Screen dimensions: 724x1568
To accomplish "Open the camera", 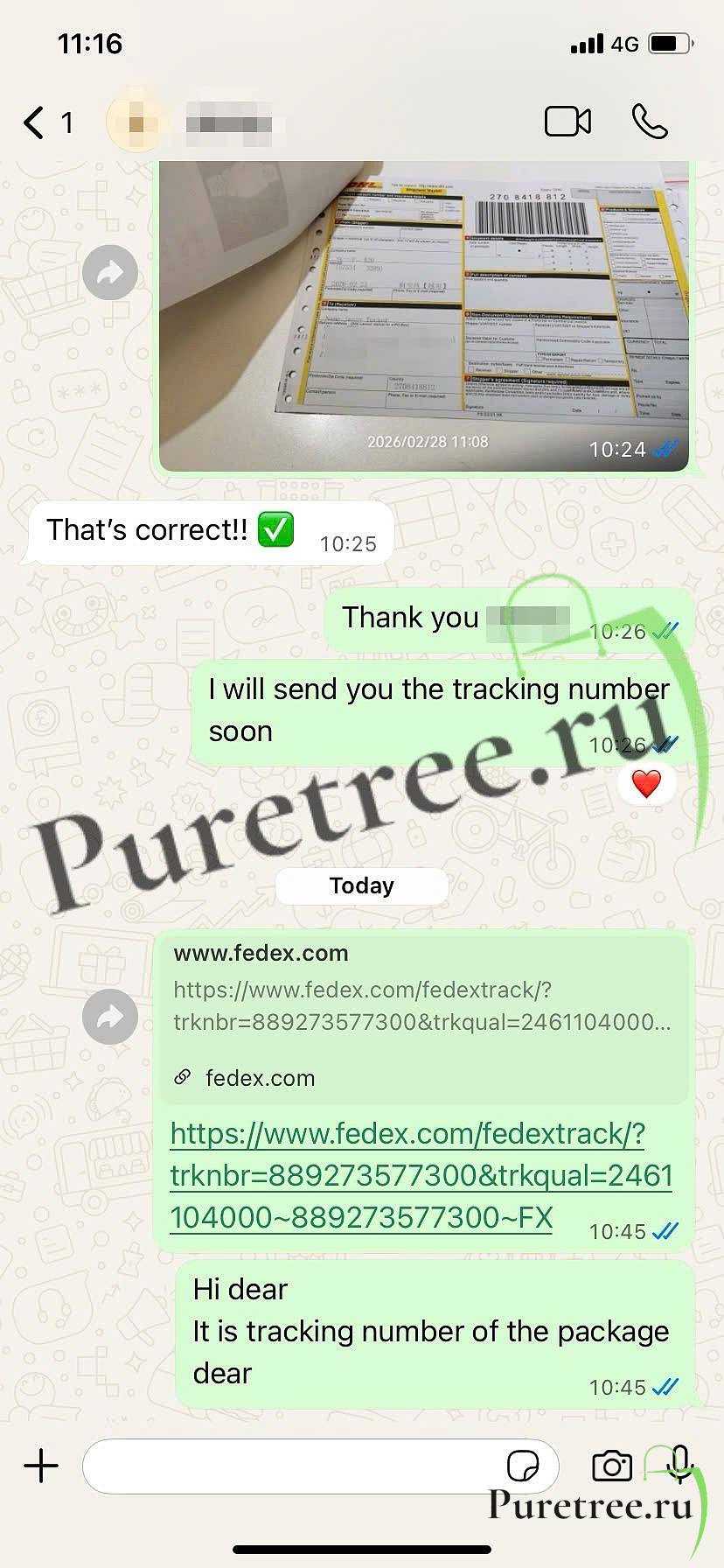I will (x=612, y=1466).
